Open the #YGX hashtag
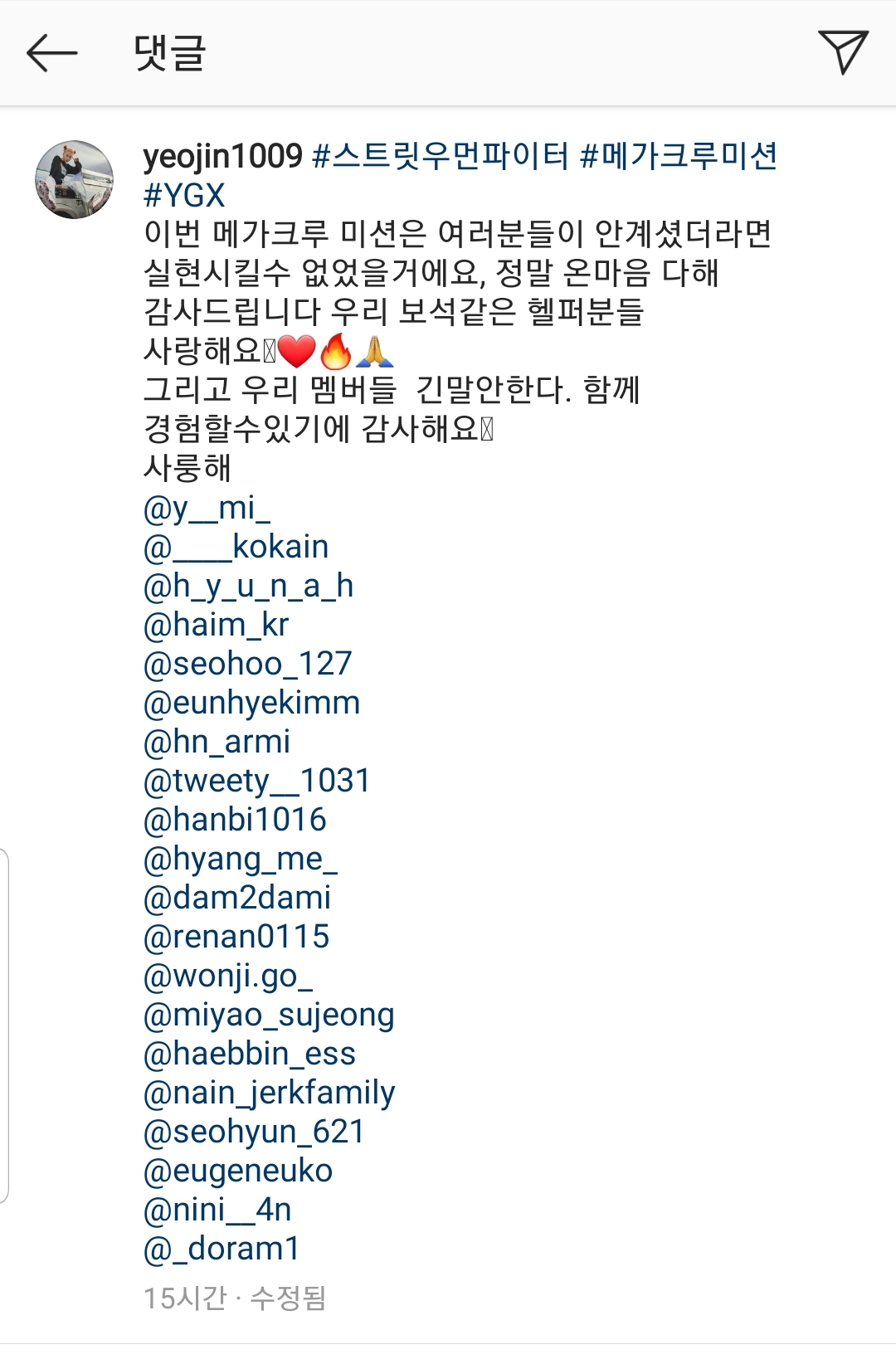 pos(184,196)
